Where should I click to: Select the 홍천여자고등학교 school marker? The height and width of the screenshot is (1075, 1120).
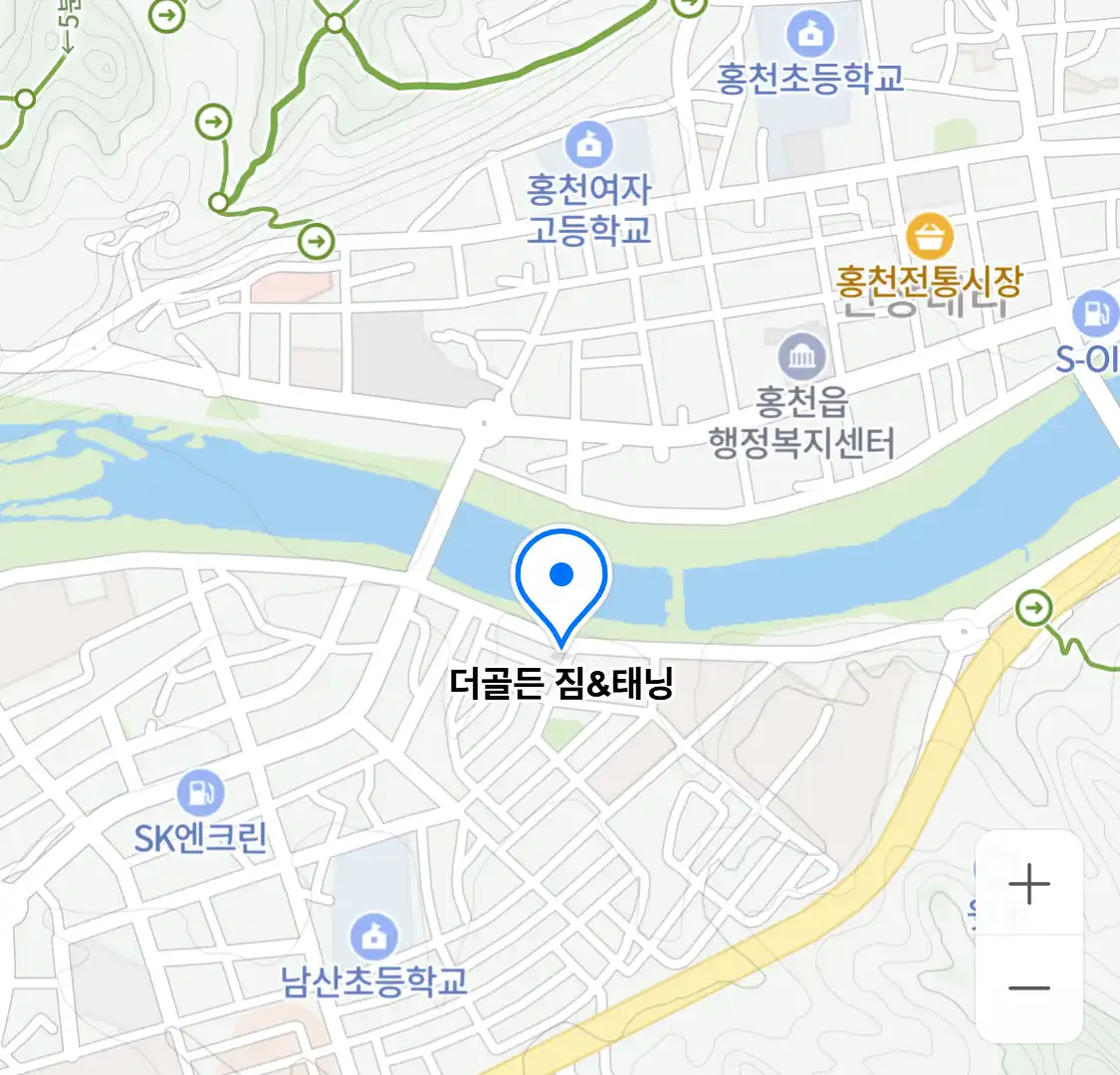click(589, 145)
